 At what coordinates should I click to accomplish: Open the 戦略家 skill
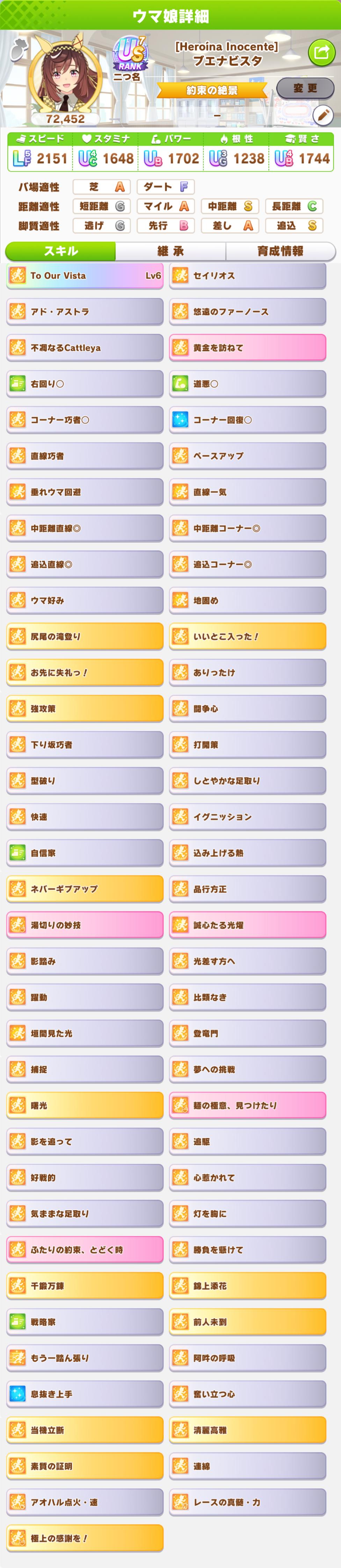point(85,1322)
